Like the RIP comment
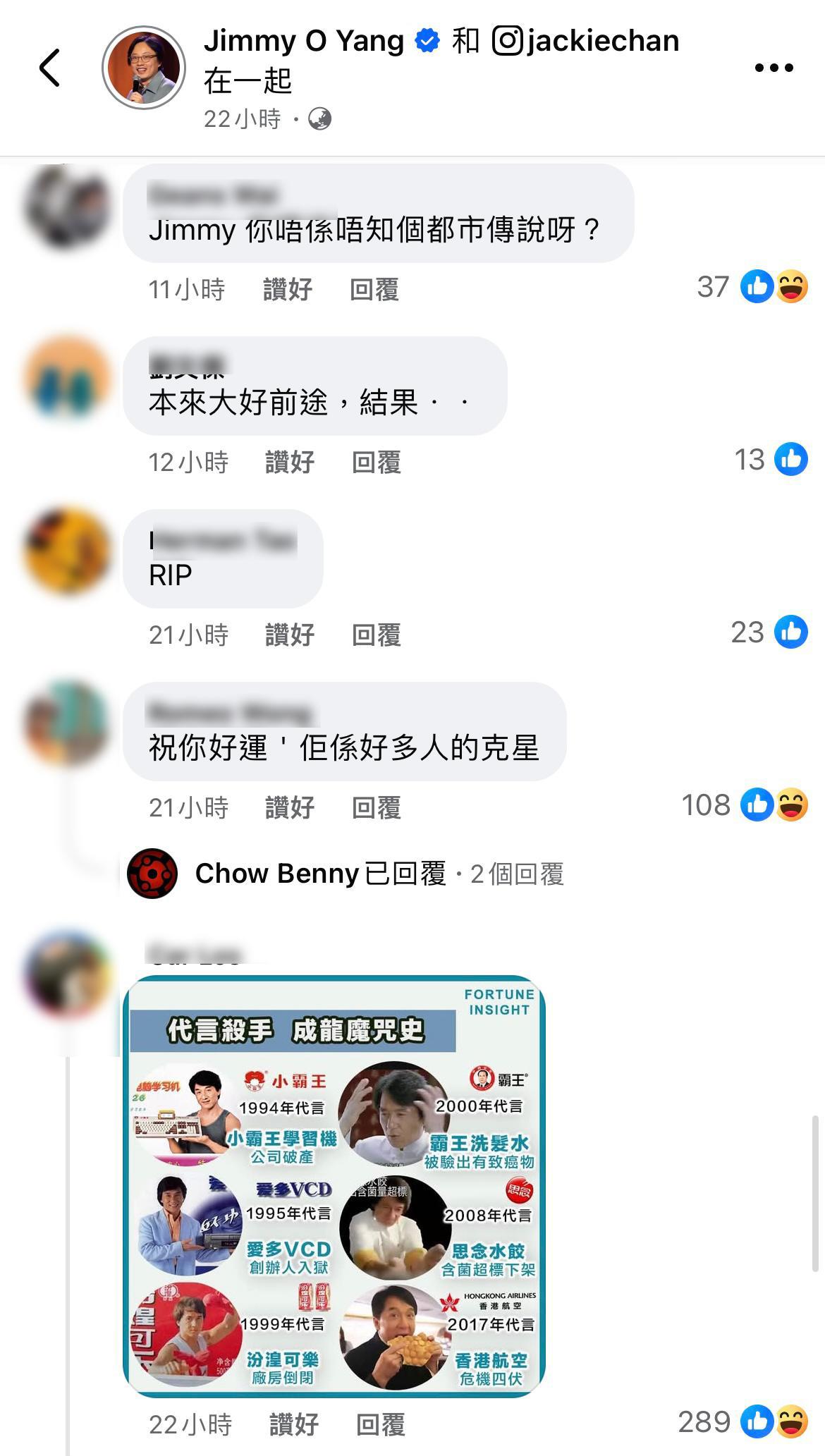Viewport: 825px width, 1456px height. tap(289, 635)
